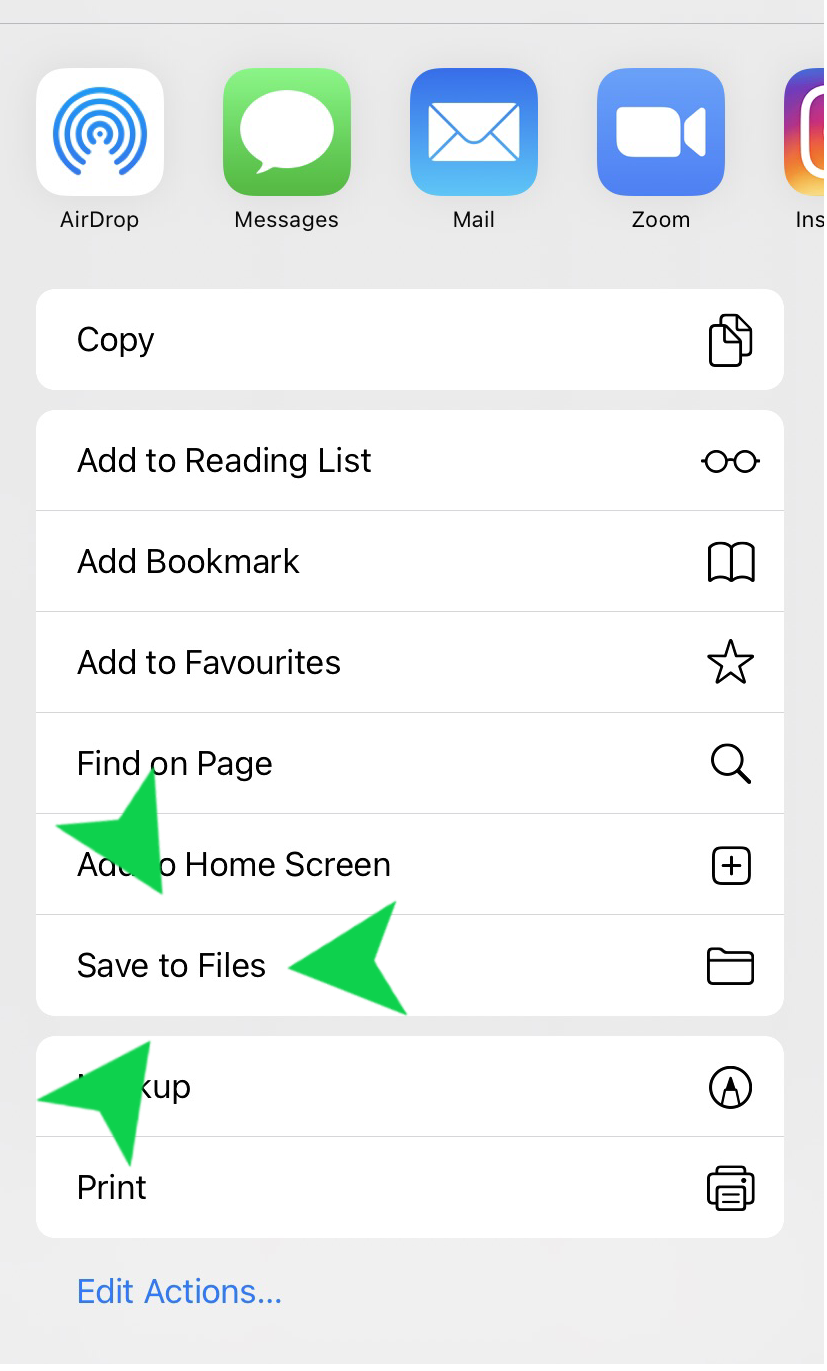The image size is (827, 1371).
Task: Add this page to Favourites
Action: click(409, 663)
